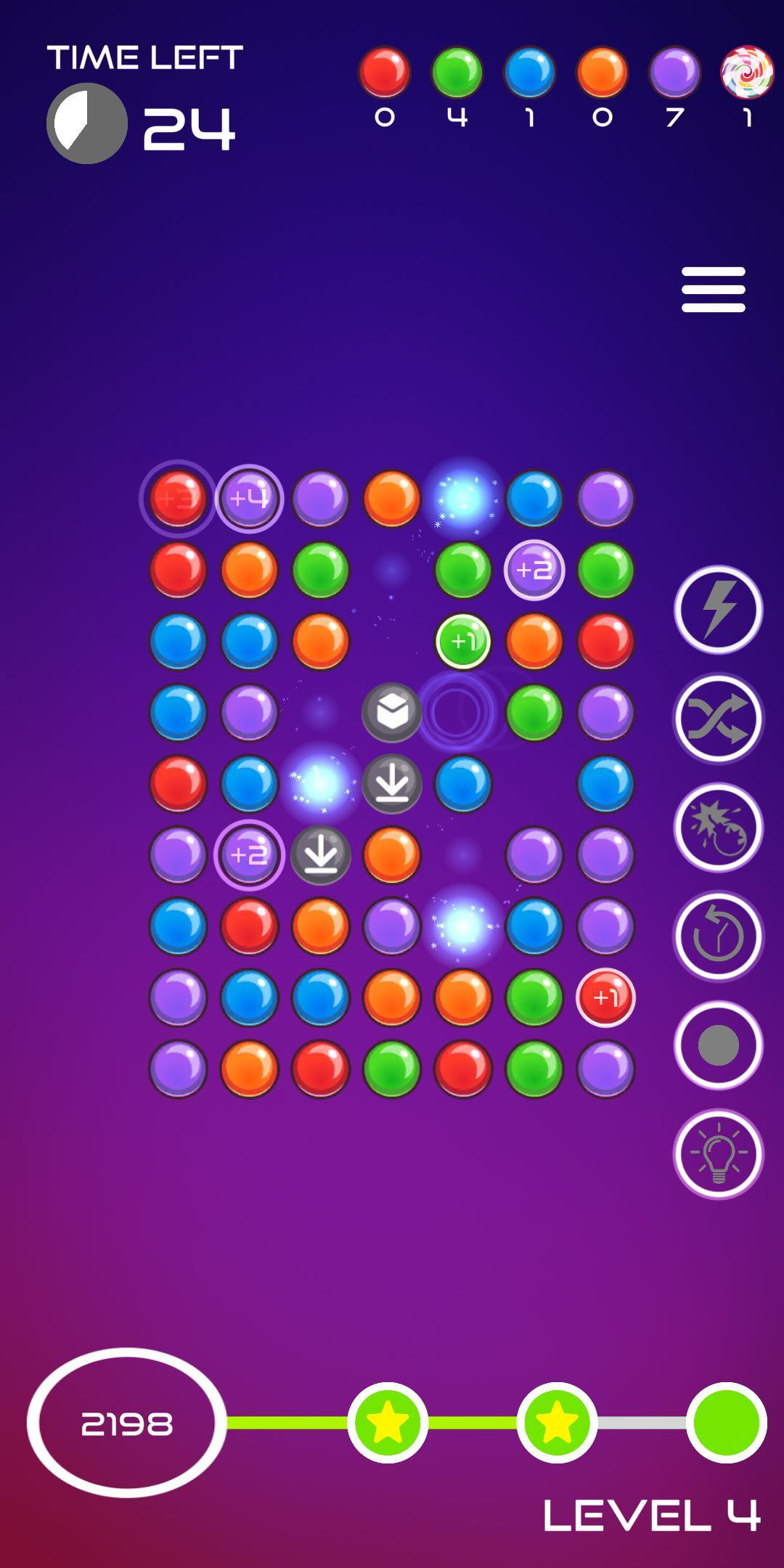This screenshot has height=1568, width=784.
Task: Activate the bomb power-up
Action: coord(718,828)
